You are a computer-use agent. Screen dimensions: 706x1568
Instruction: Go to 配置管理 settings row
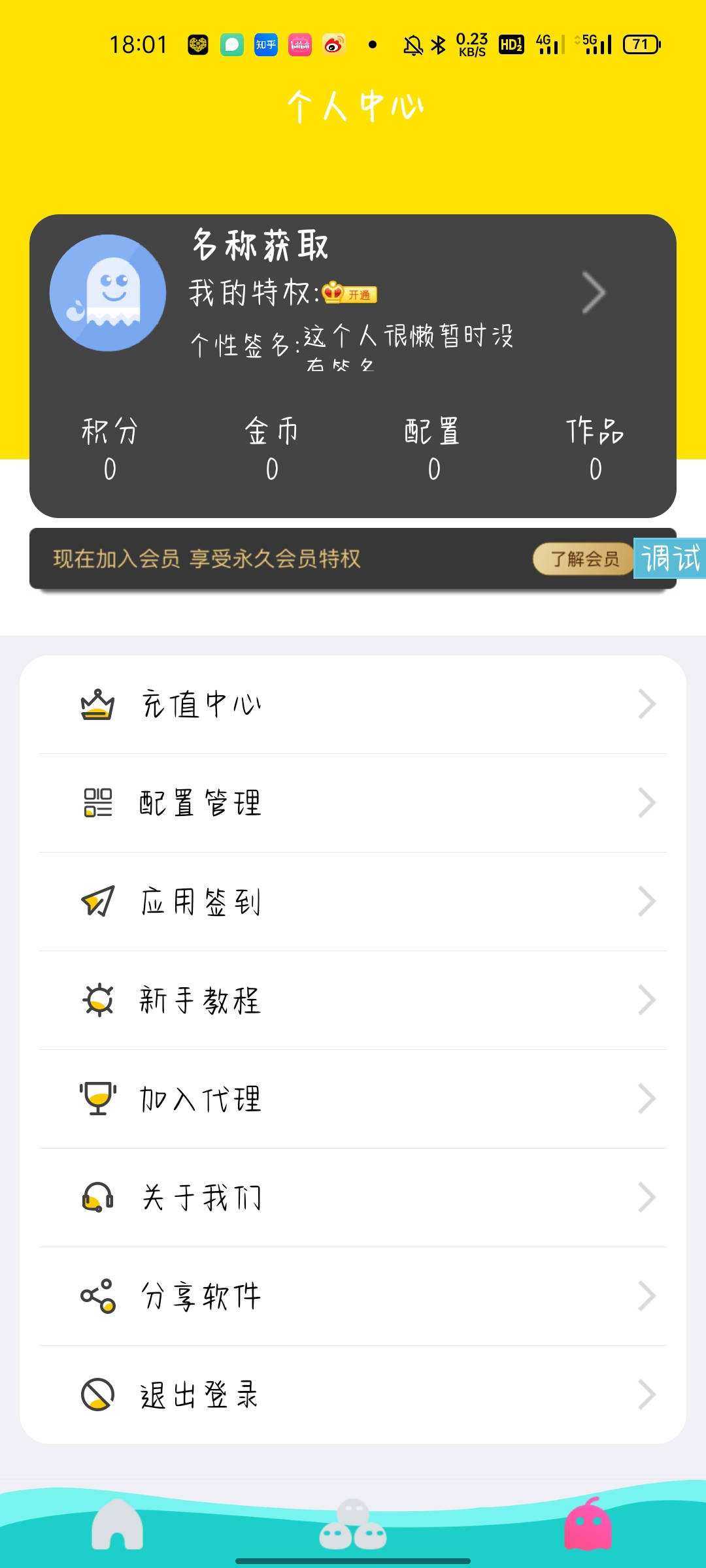(353, 803)
